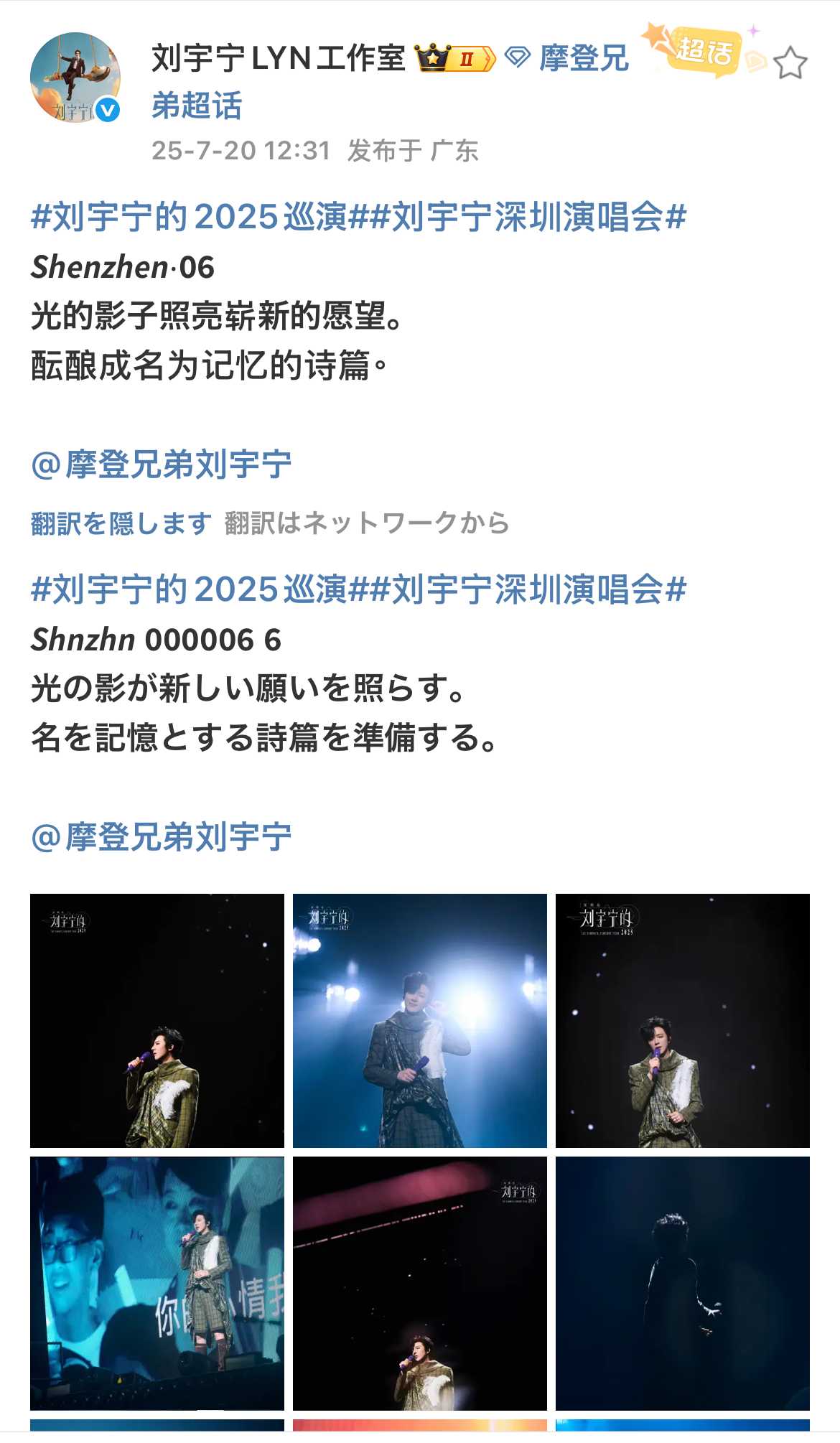
Task: Open hashtag #刘宇宁的2025巡演# in original post
Action: coord(189,217)
